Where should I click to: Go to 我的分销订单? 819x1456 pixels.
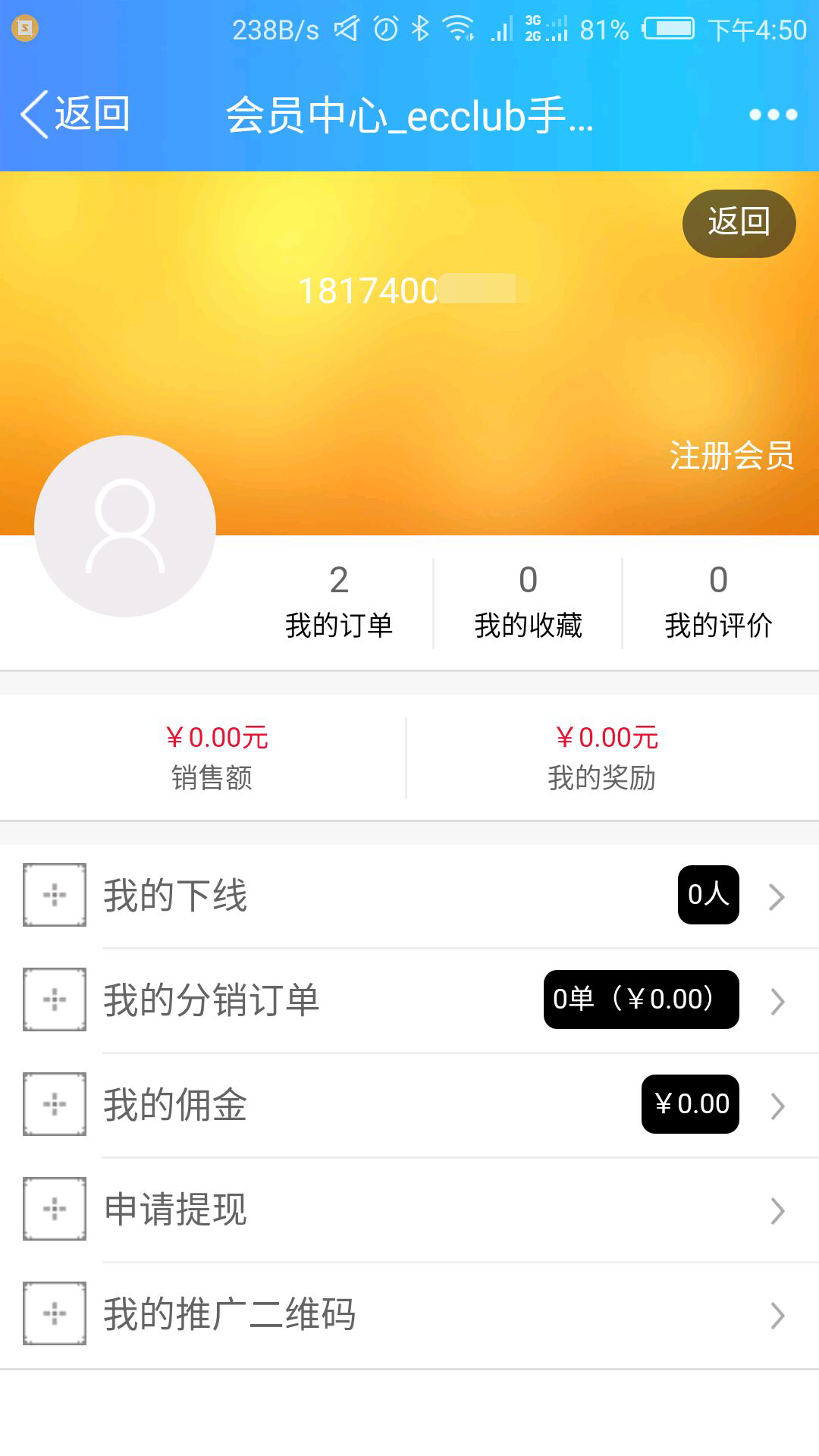coord(409,1000)
